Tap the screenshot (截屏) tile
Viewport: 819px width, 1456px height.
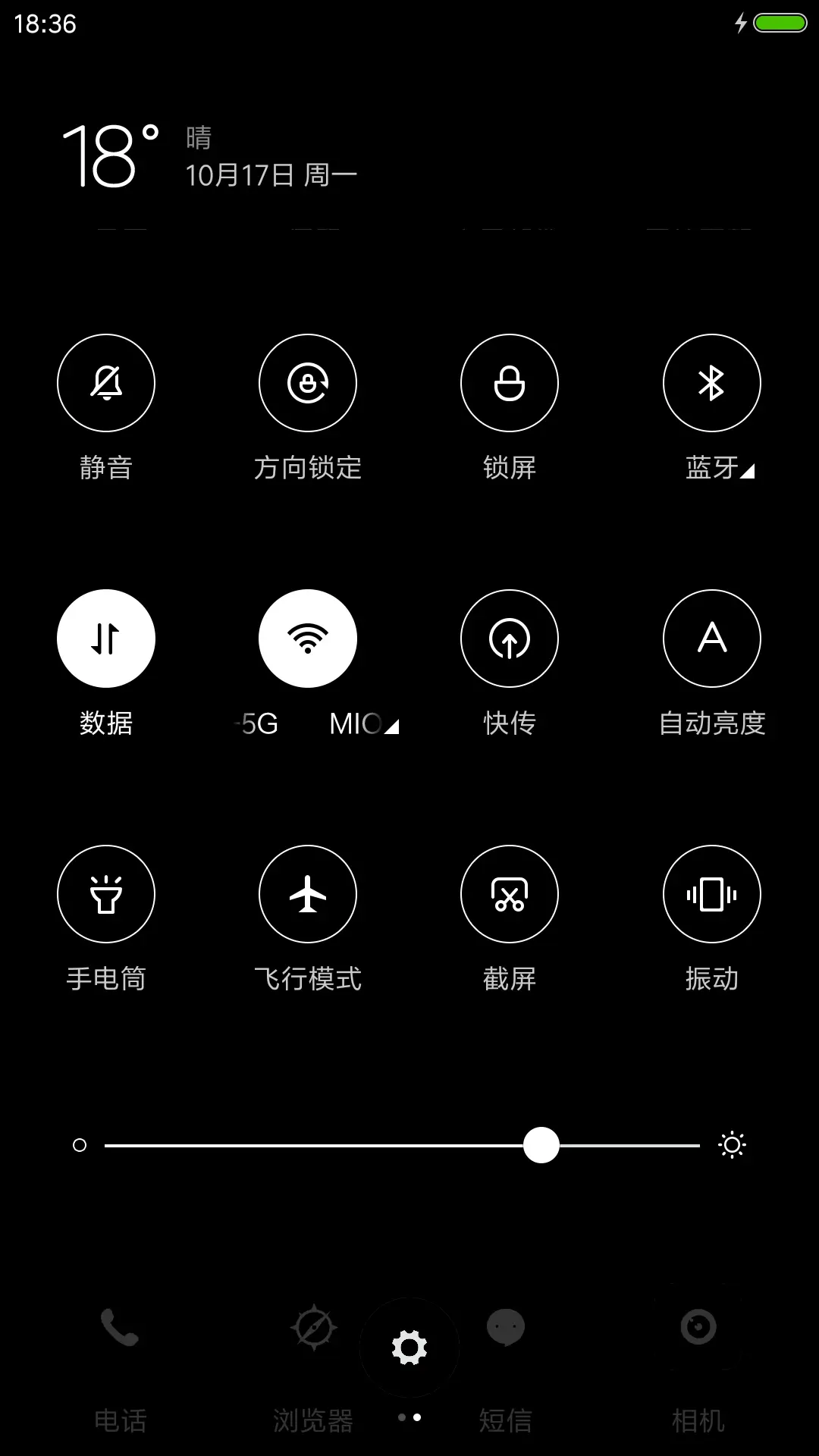[x=510, y=894]
